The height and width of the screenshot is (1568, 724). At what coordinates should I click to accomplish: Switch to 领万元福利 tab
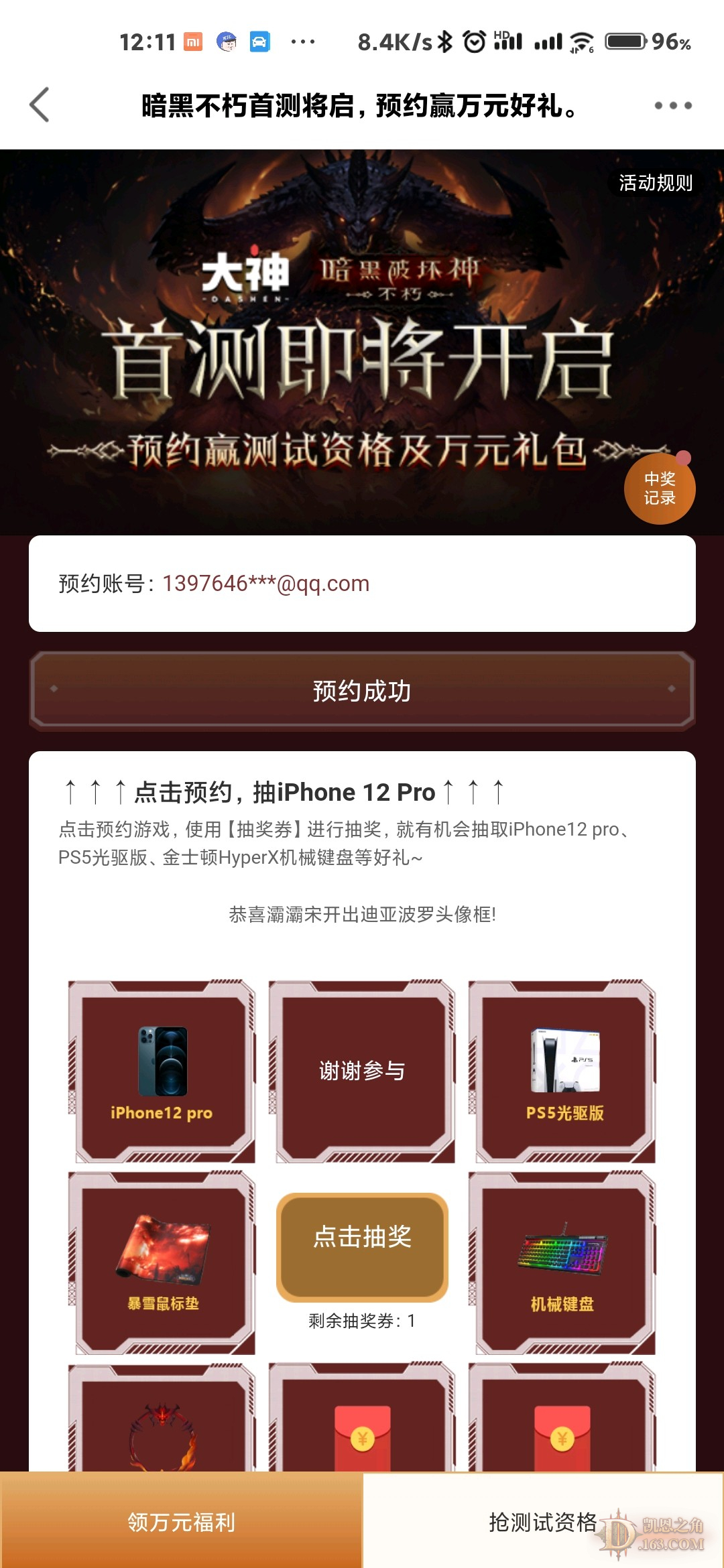point(181,1522)
